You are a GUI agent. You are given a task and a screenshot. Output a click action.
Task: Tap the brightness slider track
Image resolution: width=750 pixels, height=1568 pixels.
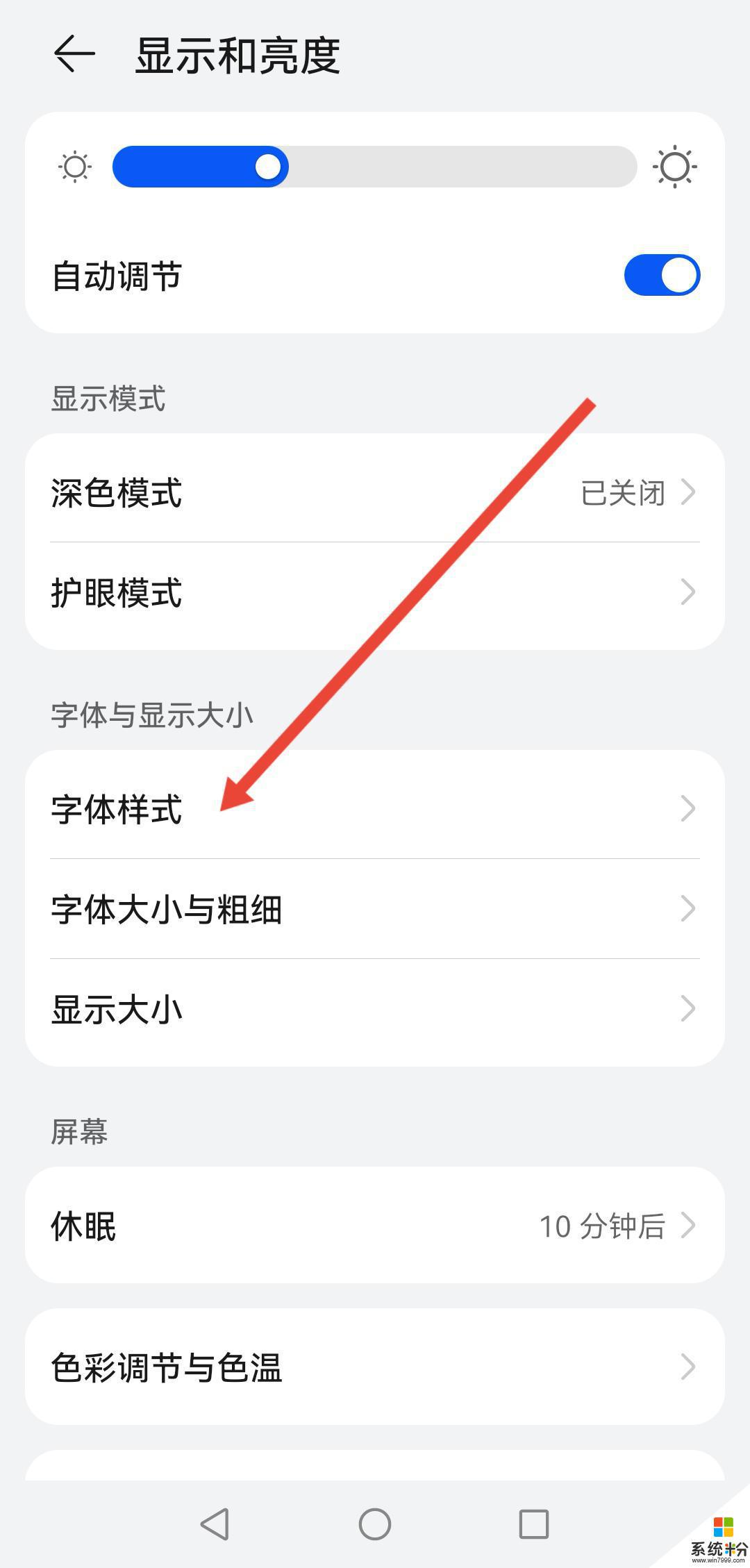pos(374,167)
